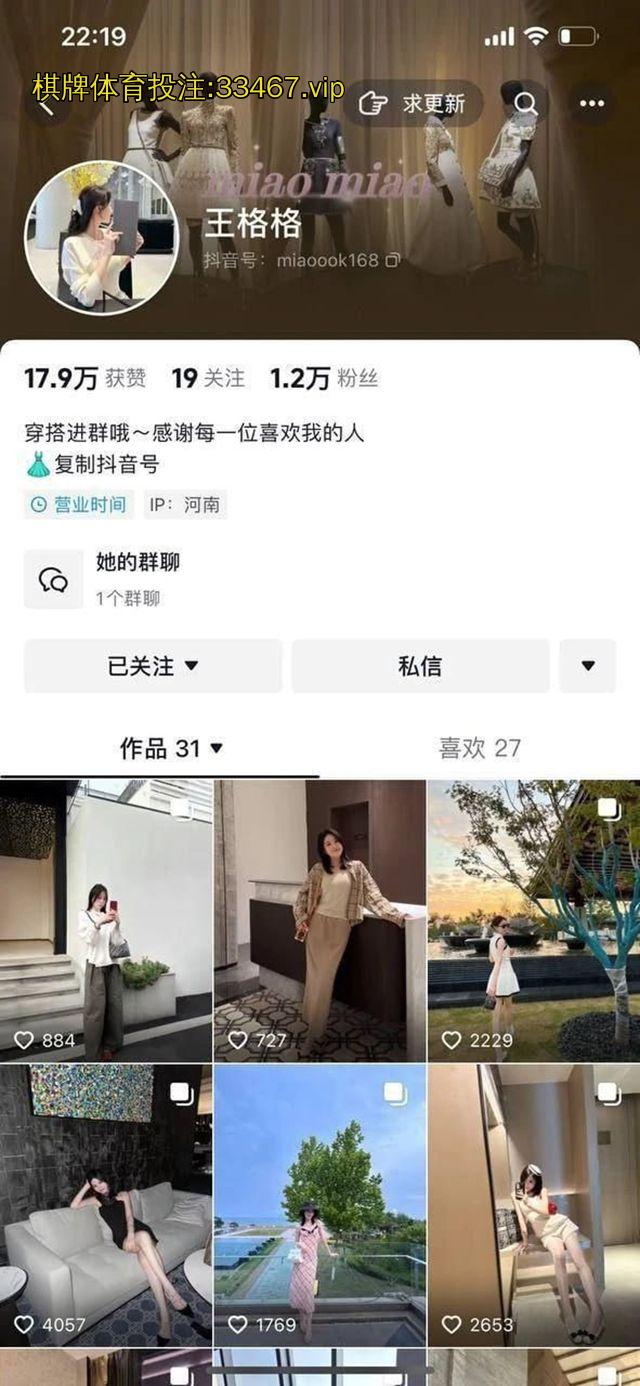Open the post with 884 likes

105,920
